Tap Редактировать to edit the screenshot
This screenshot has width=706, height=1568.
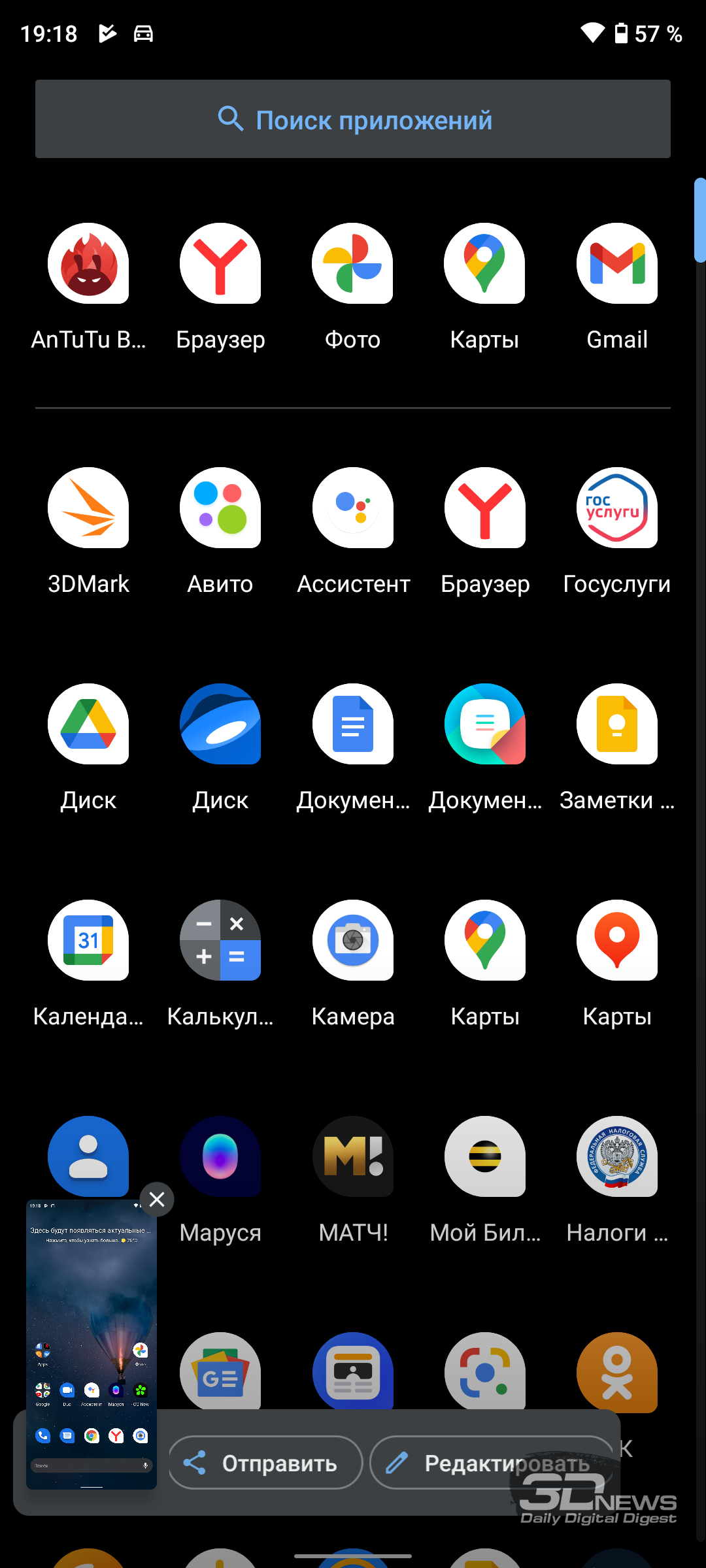pyautogui.click(x=492, y=1463)
